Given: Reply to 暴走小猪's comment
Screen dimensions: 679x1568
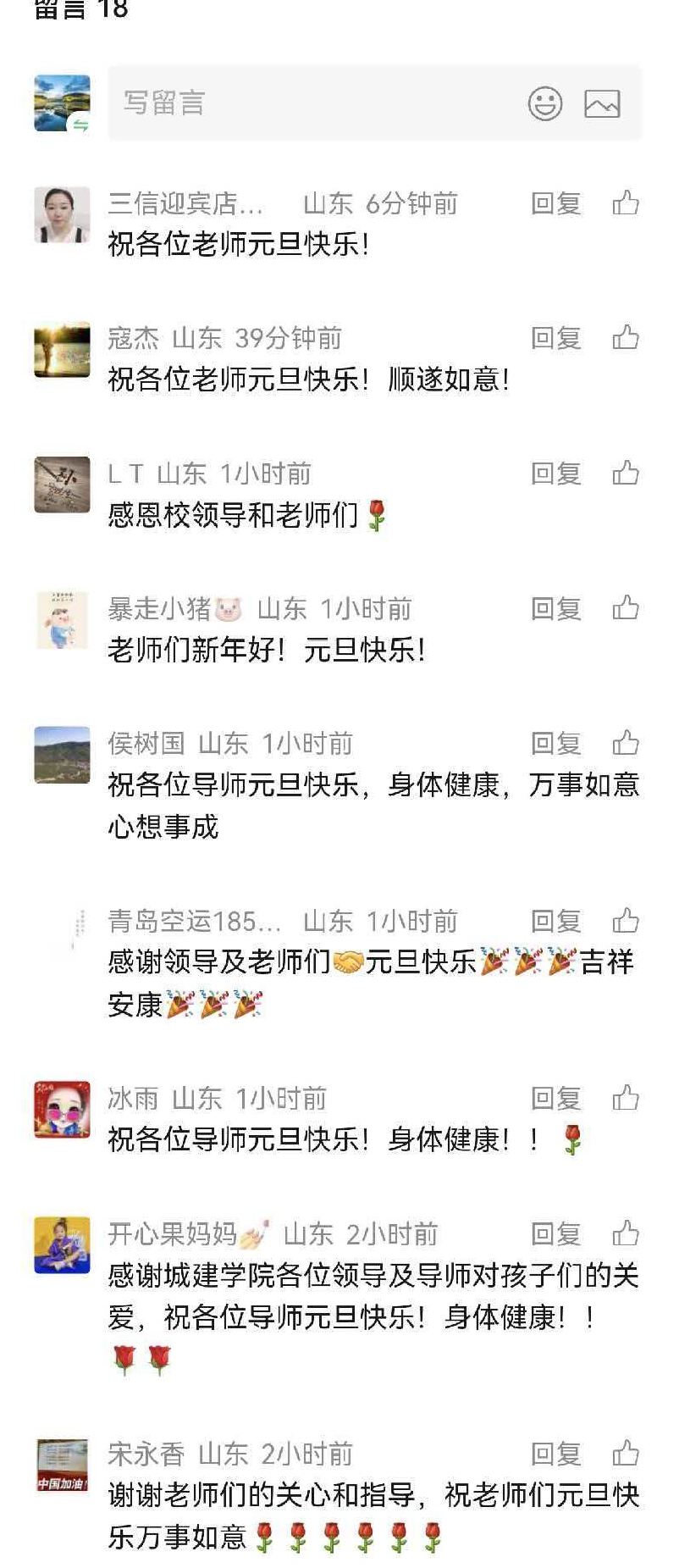Looking at the screenshot, I should (555, 608).
